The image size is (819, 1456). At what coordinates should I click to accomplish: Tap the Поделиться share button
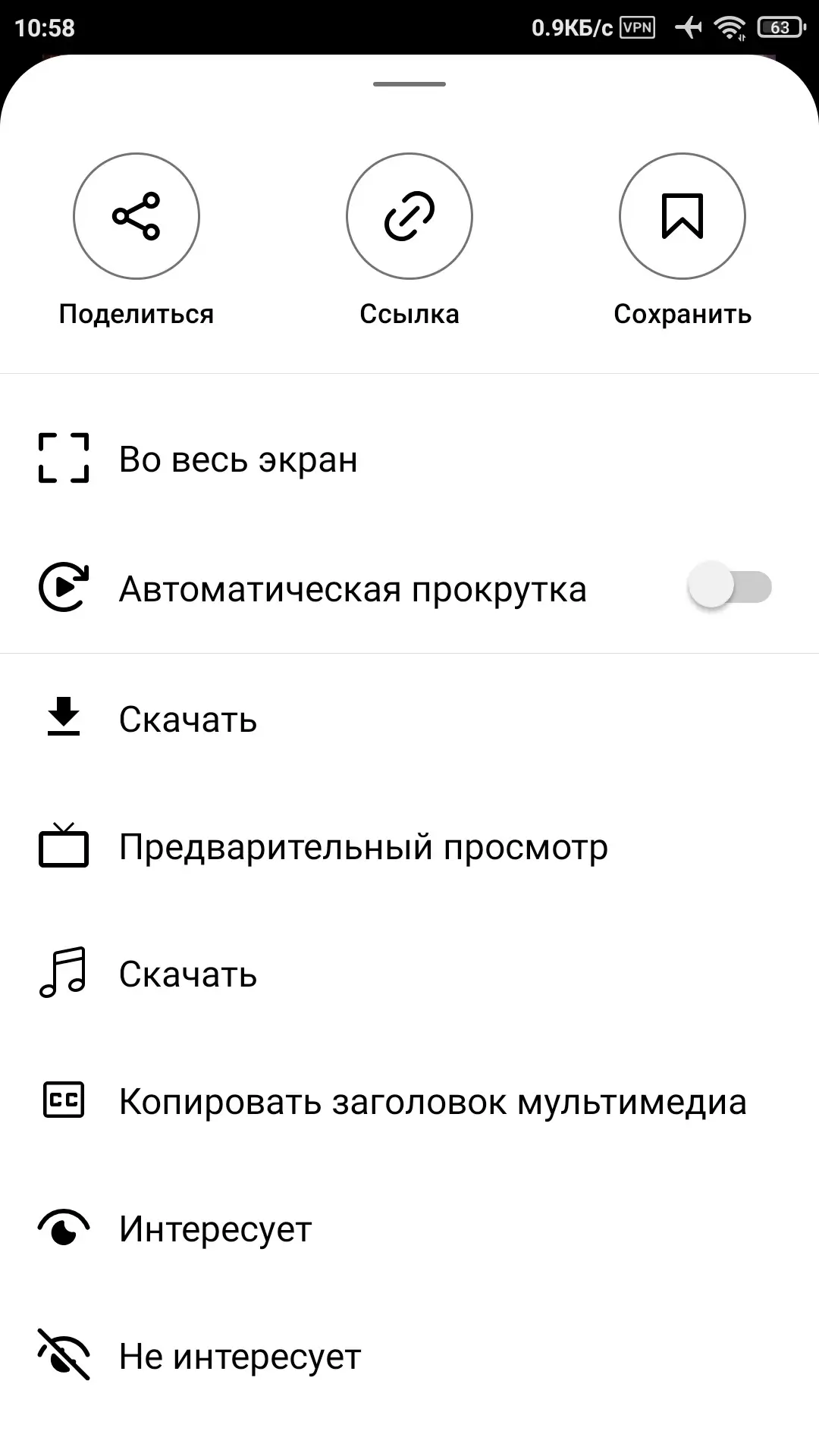136,217
